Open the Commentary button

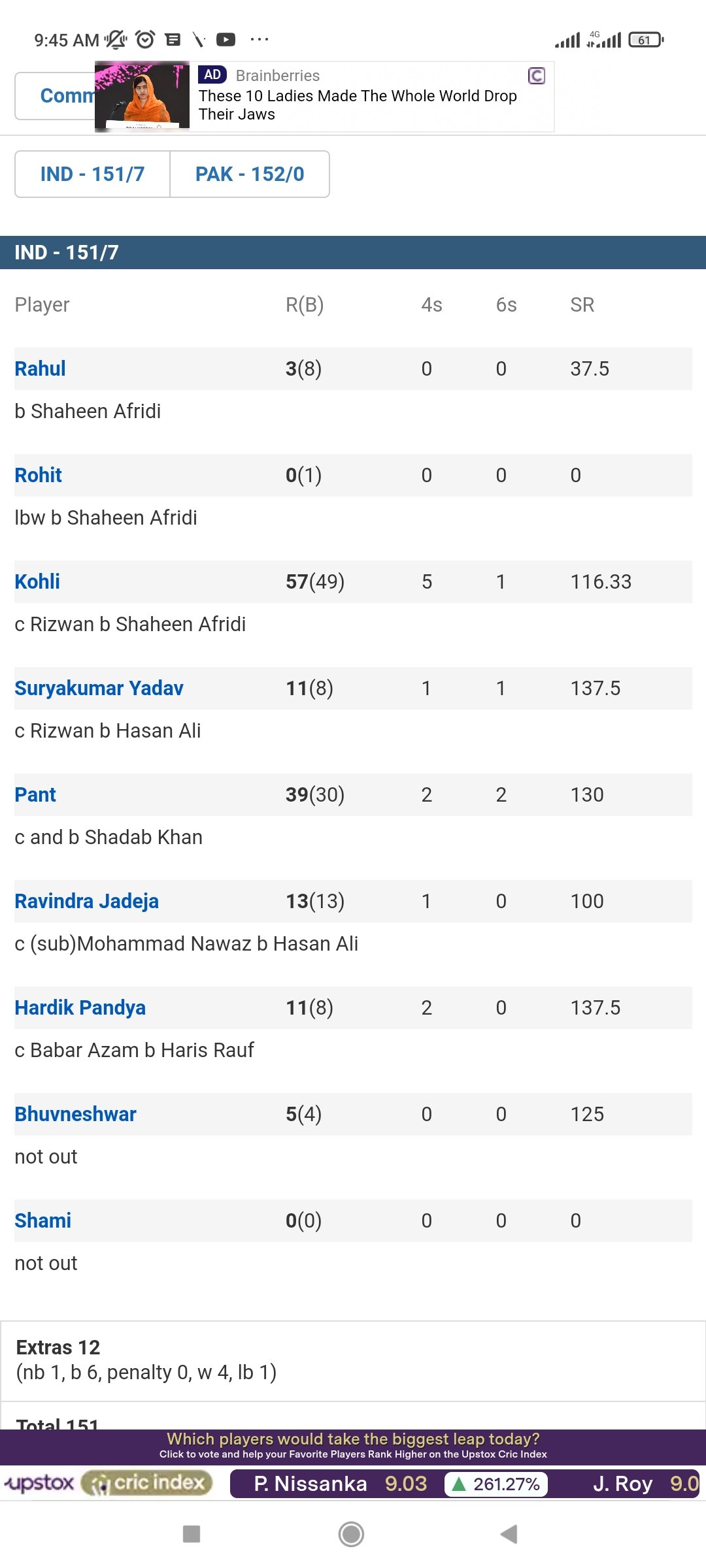coord(56,96)
